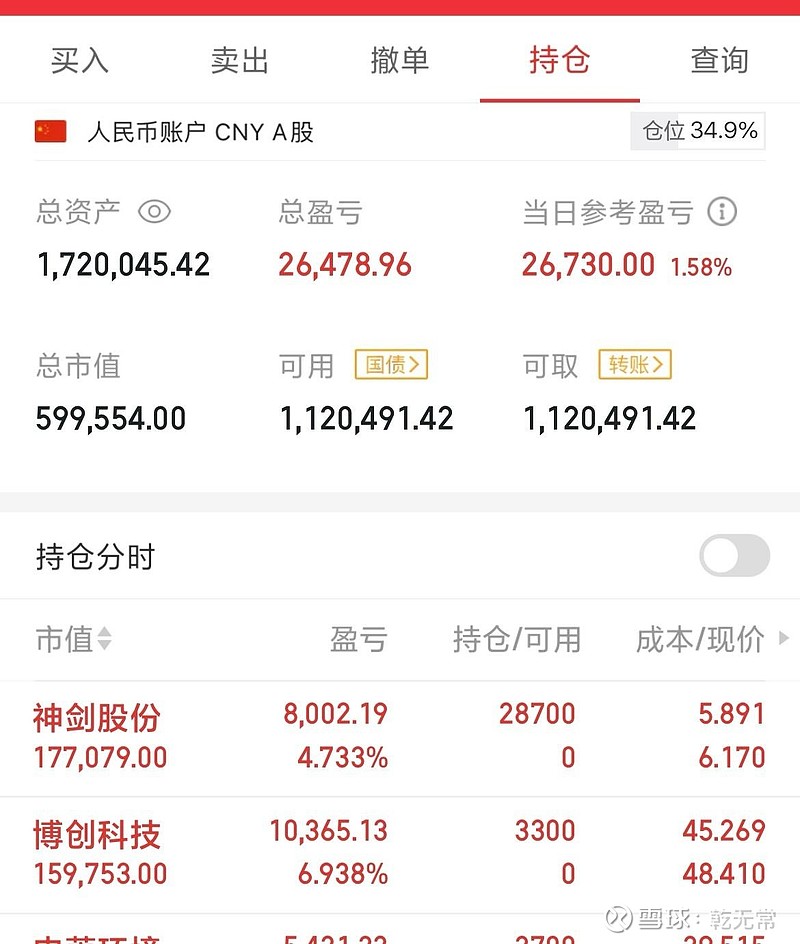Switch to the 卖出 tab
This screenshot has width=800, height=944.
click(x=240, y=60)
